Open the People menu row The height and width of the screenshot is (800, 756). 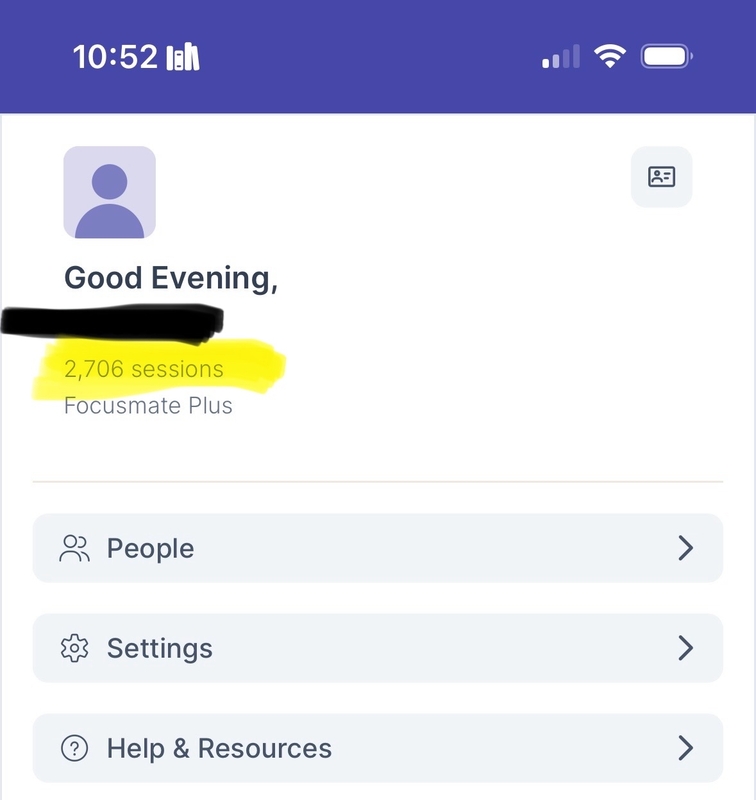pyautogui.click(x=377, y=548)
